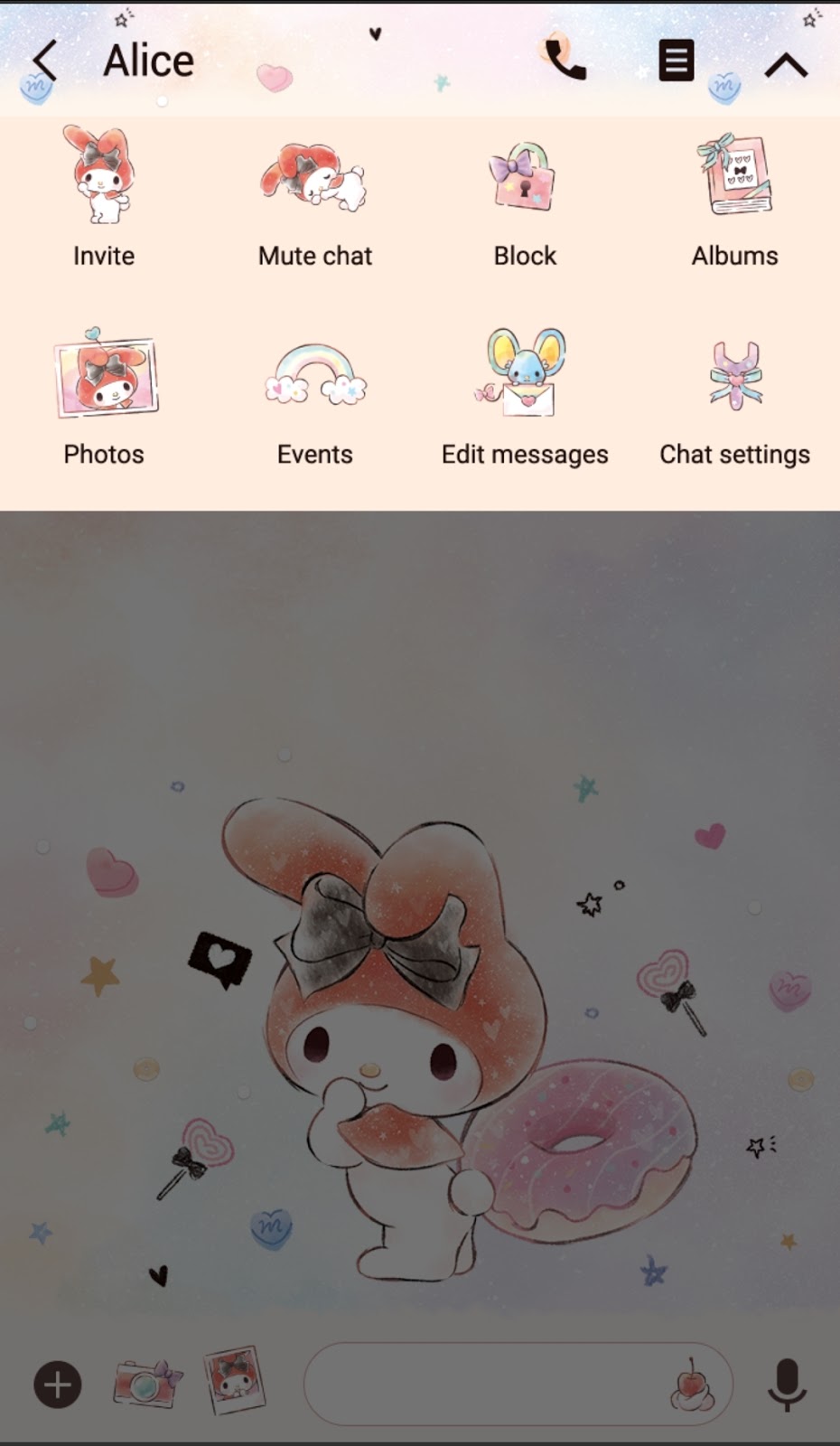Open Chat settings
This screenshot has height=1446, width=840.
734,397
